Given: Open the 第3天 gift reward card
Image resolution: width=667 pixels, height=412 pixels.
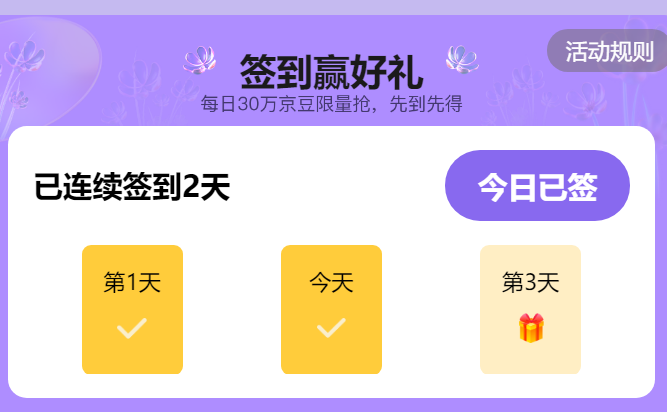Looking at the screenshot, I should [x=530, y=309].
